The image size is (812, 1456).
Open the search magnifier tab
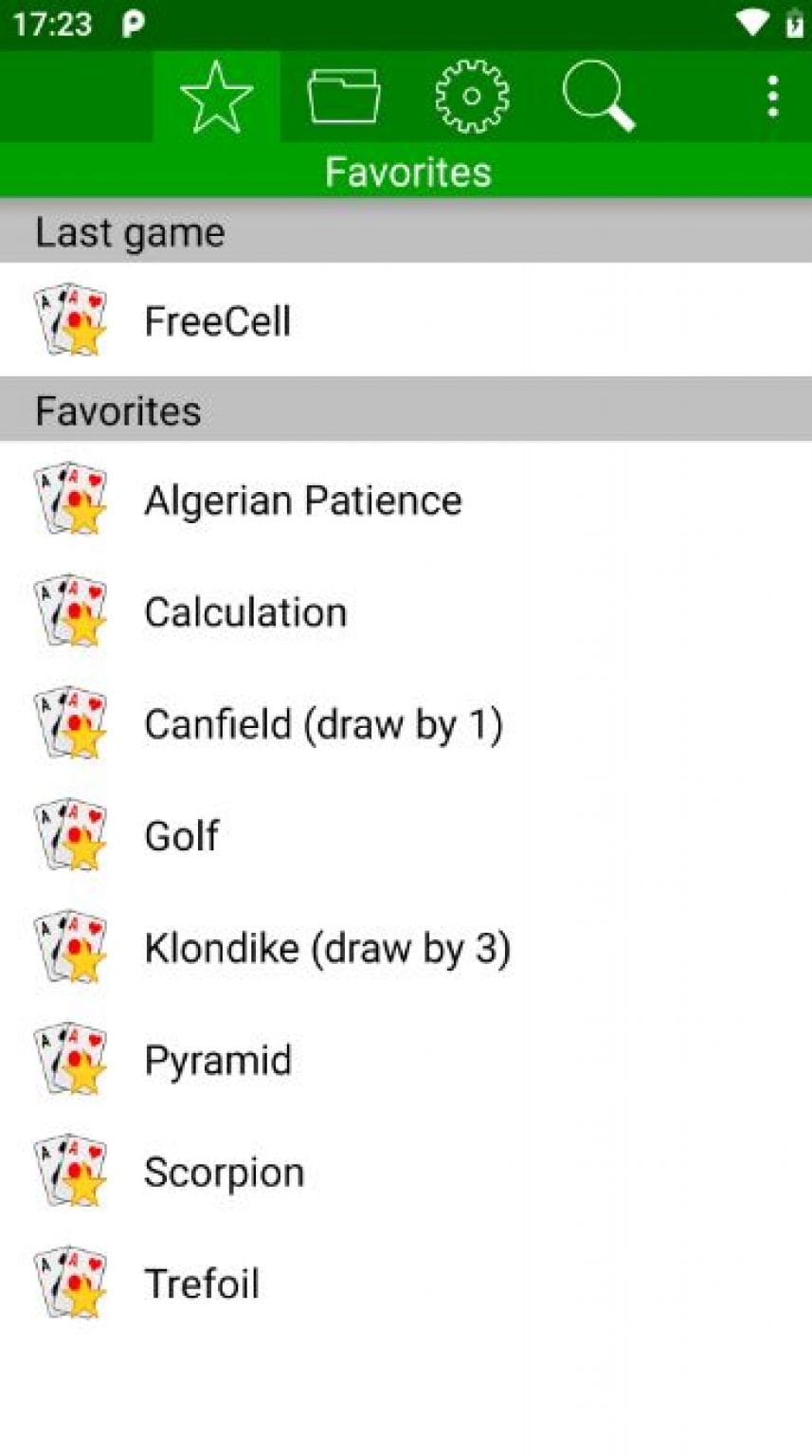pyautogui.click(x=598, y=97)
